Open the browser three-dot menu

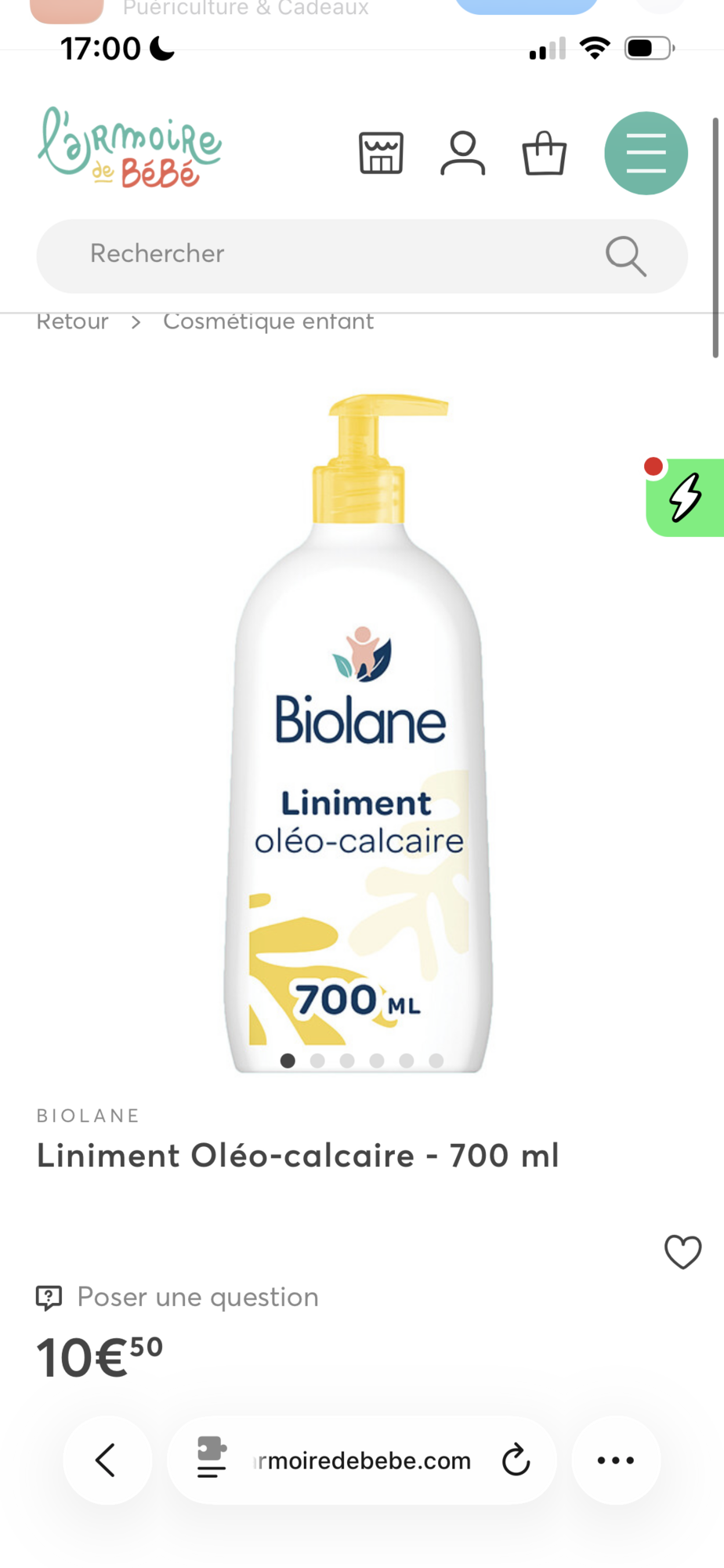pyautogui.click(x=616, y=1460)
